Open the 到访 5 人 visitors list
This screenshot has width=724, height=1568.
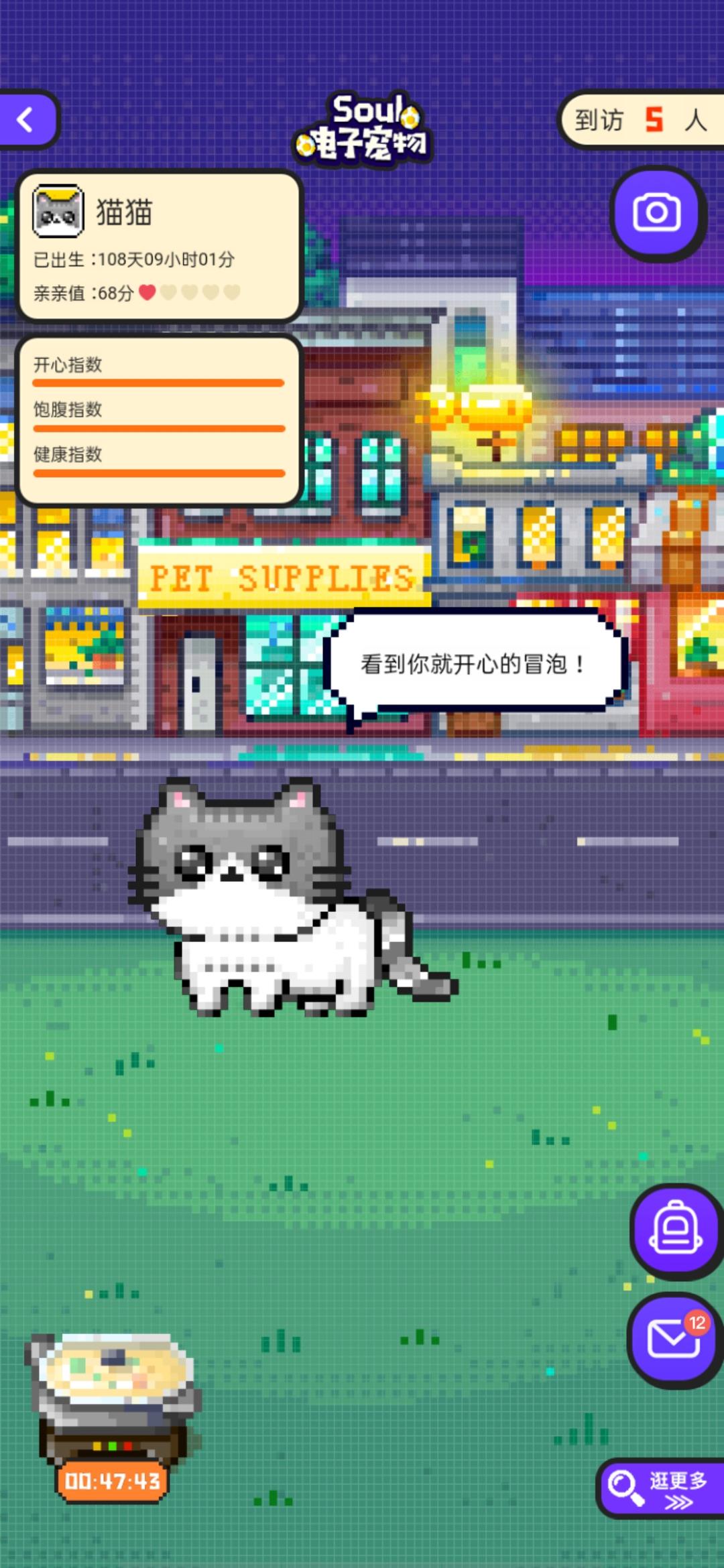642,120
